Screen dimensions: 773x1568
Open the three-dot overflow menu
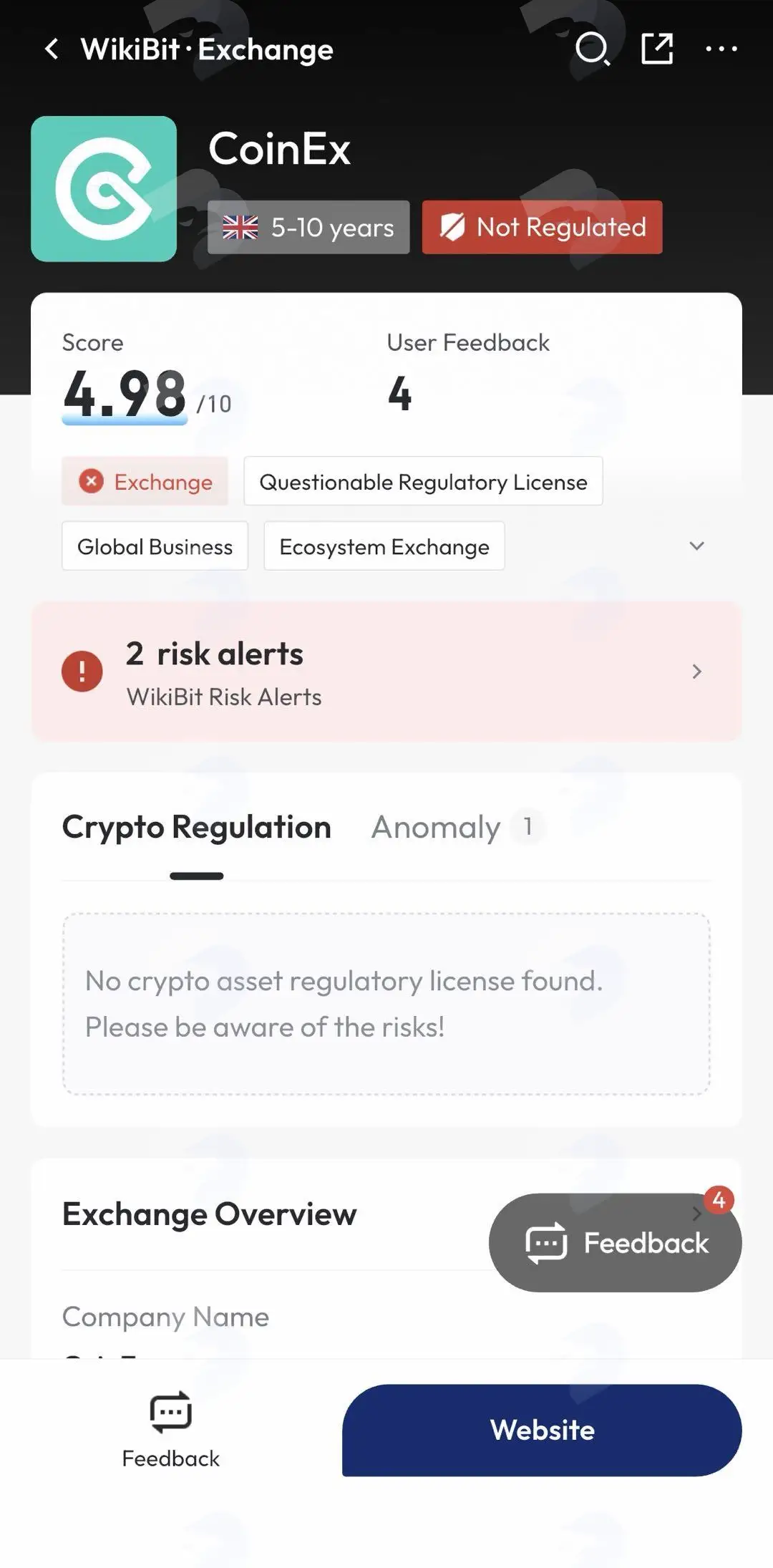click(x=721, y=49)
